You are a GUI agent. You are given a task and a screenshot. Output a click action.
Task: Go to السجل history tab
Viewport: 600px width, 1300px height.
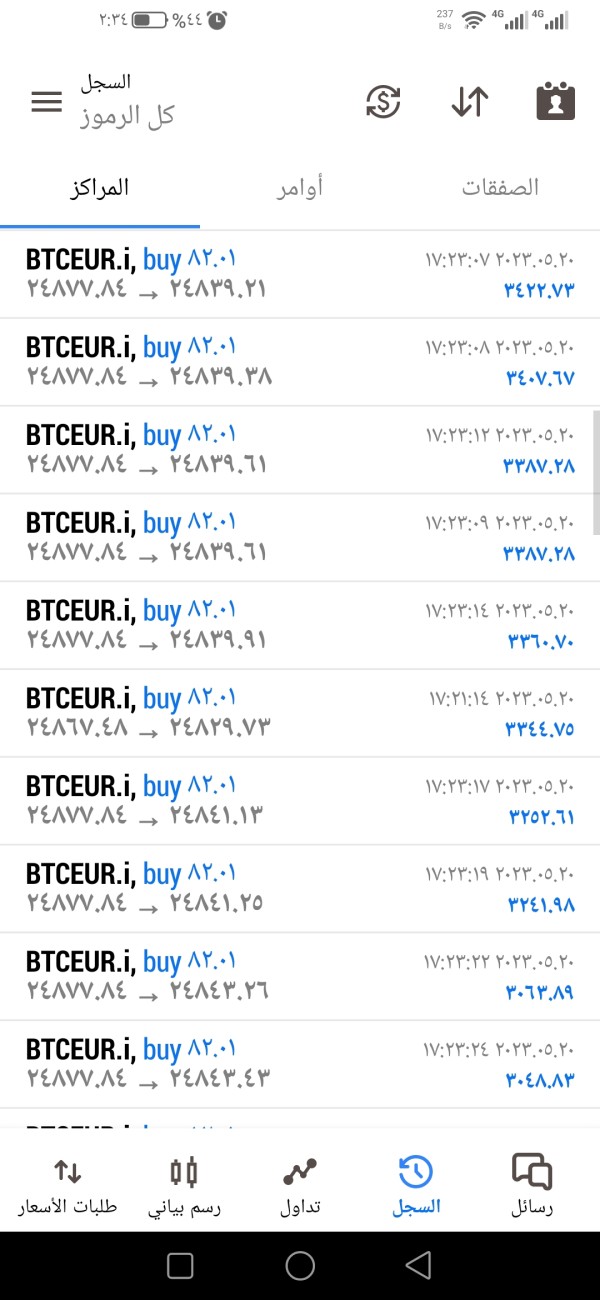pyautogui.click(x=415, y=1186)
